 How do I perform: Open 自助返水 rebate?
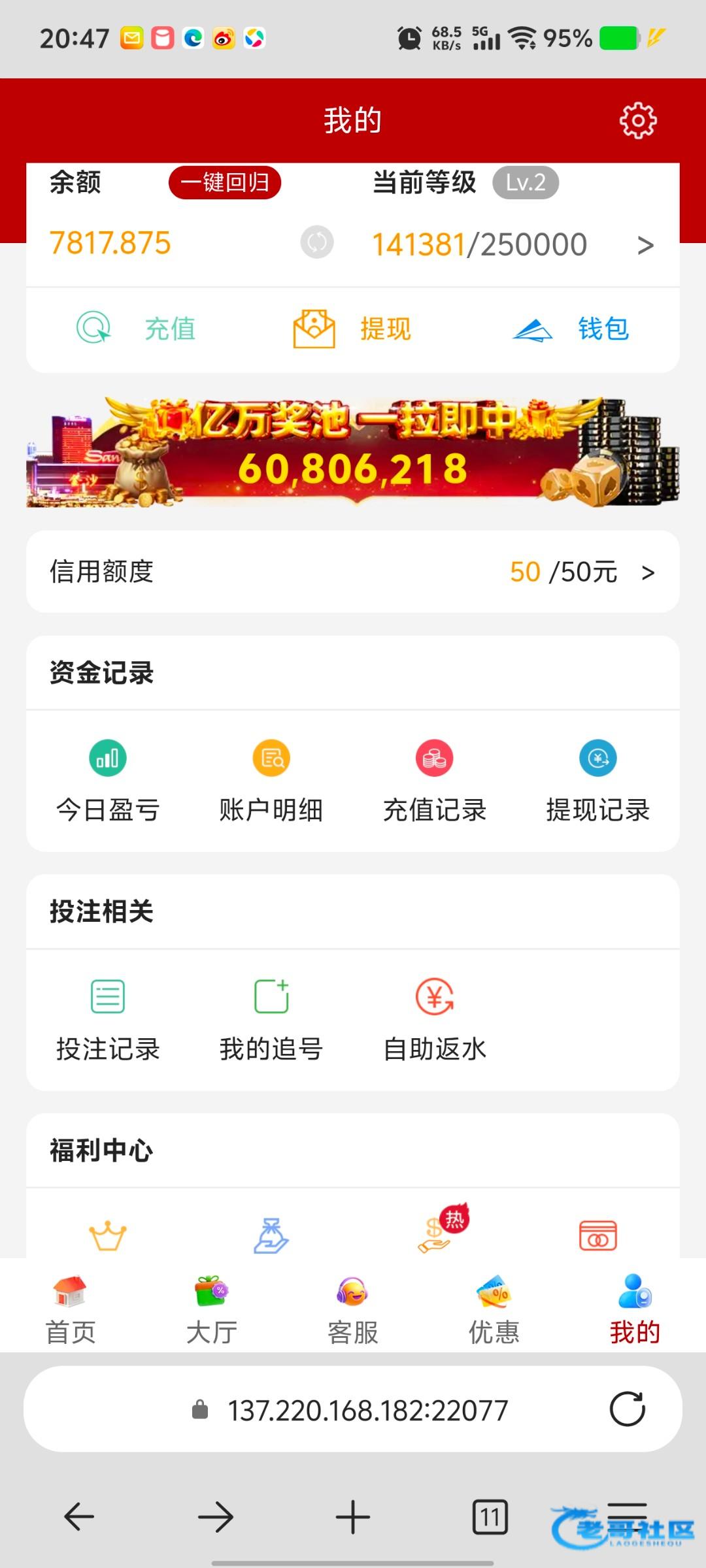pyautogui.click(x=435, y=1021)
